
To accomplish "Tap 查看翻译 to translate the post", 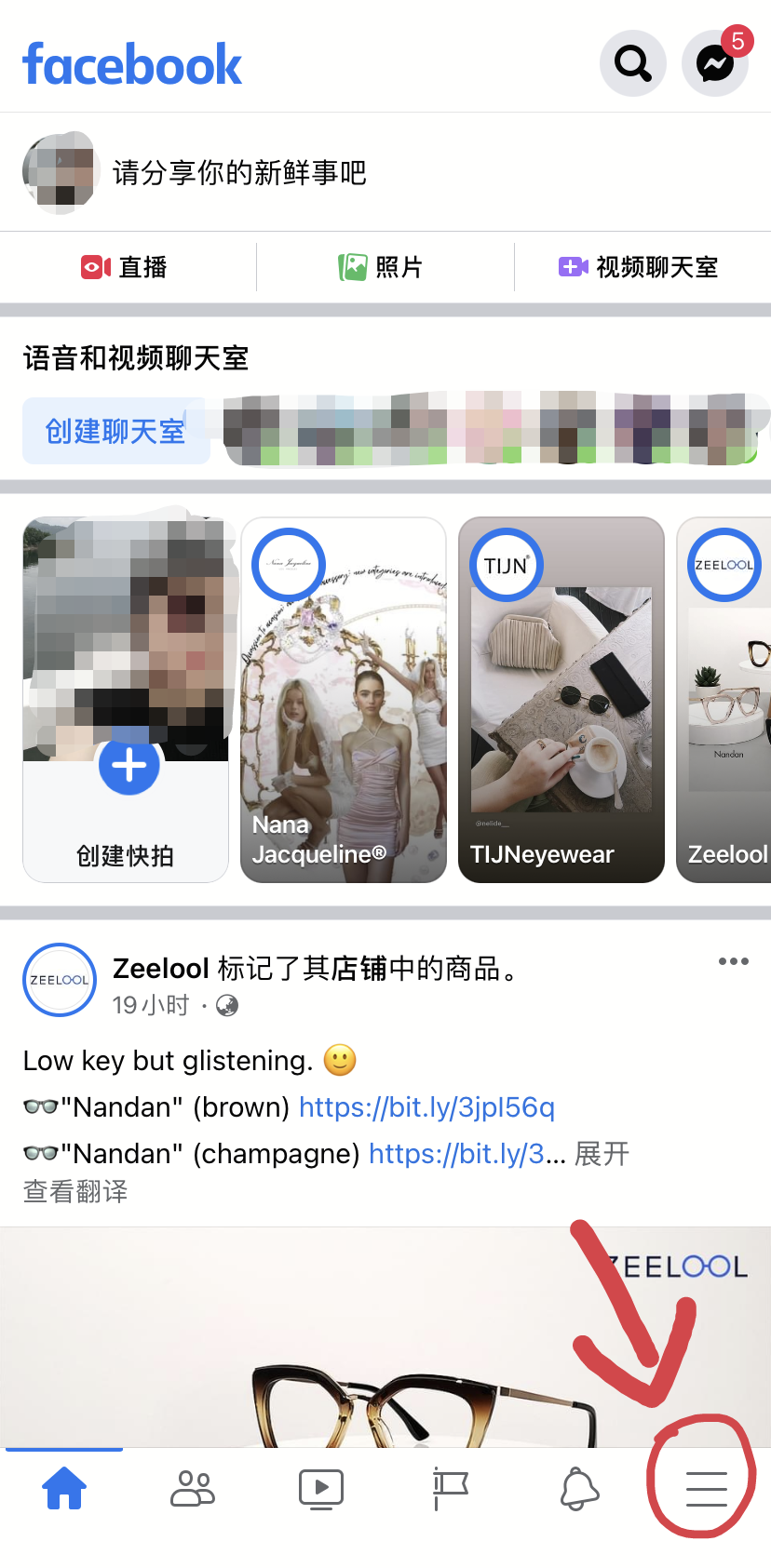I will tap(75, 1191).
